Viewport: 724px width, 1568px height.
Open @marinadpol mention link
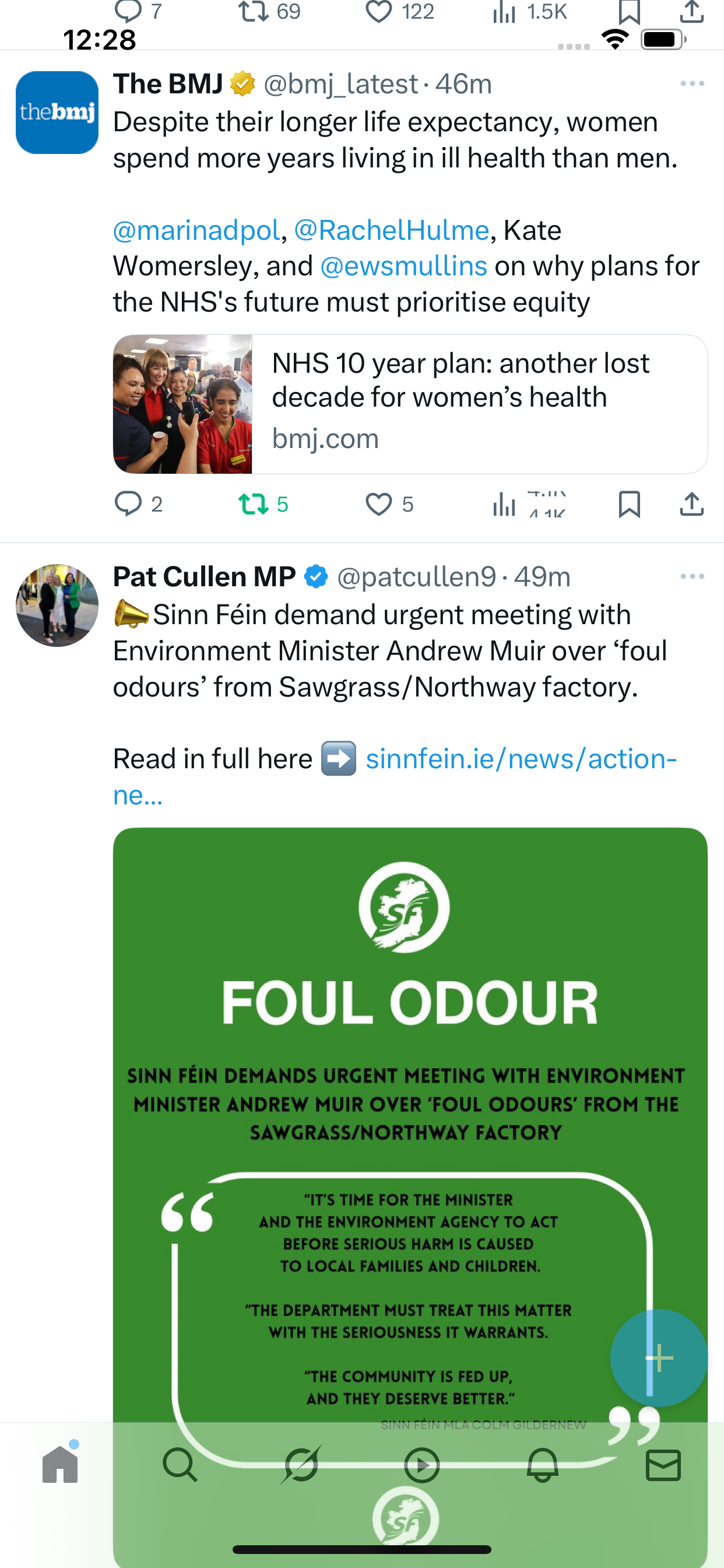pos(196,230)
